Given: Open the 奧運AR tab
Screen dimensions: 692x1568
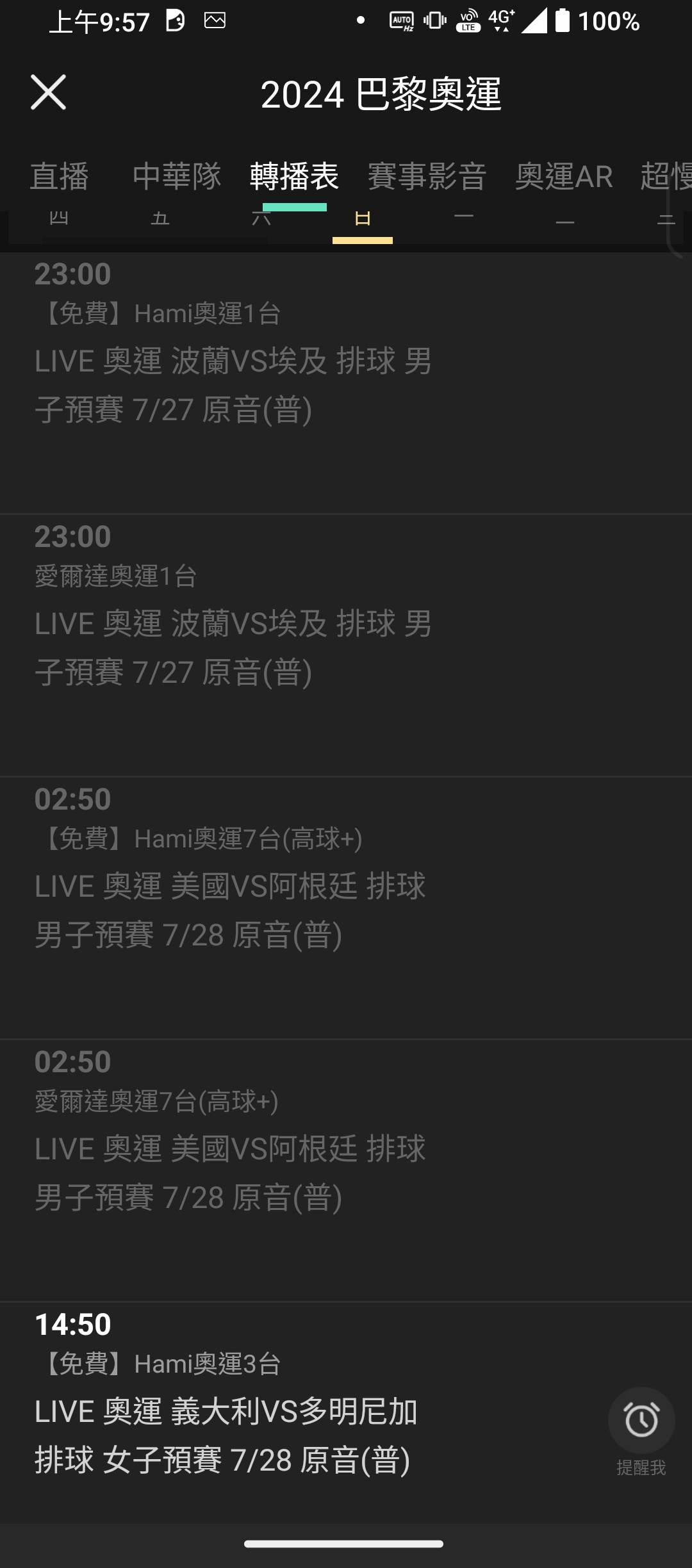Looking at the screenshot, I should point(564,176).
